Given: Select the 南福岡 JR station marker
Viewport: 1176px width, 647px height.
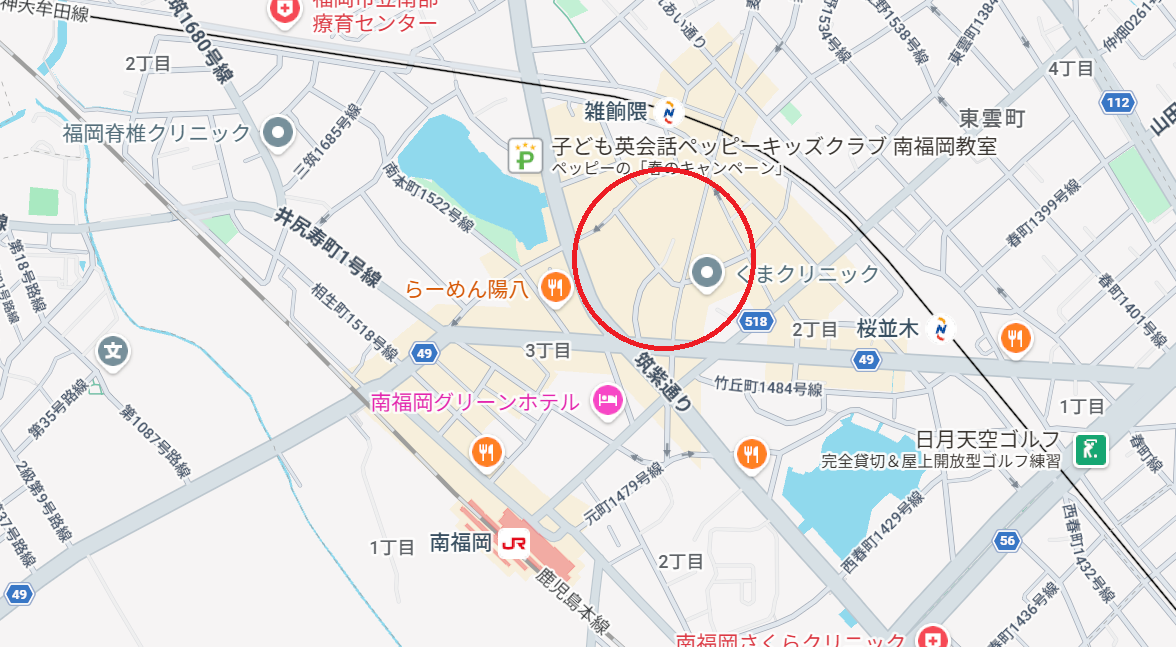Looking at the screenshot, I should pyautogui.click(x=513, y=543).
